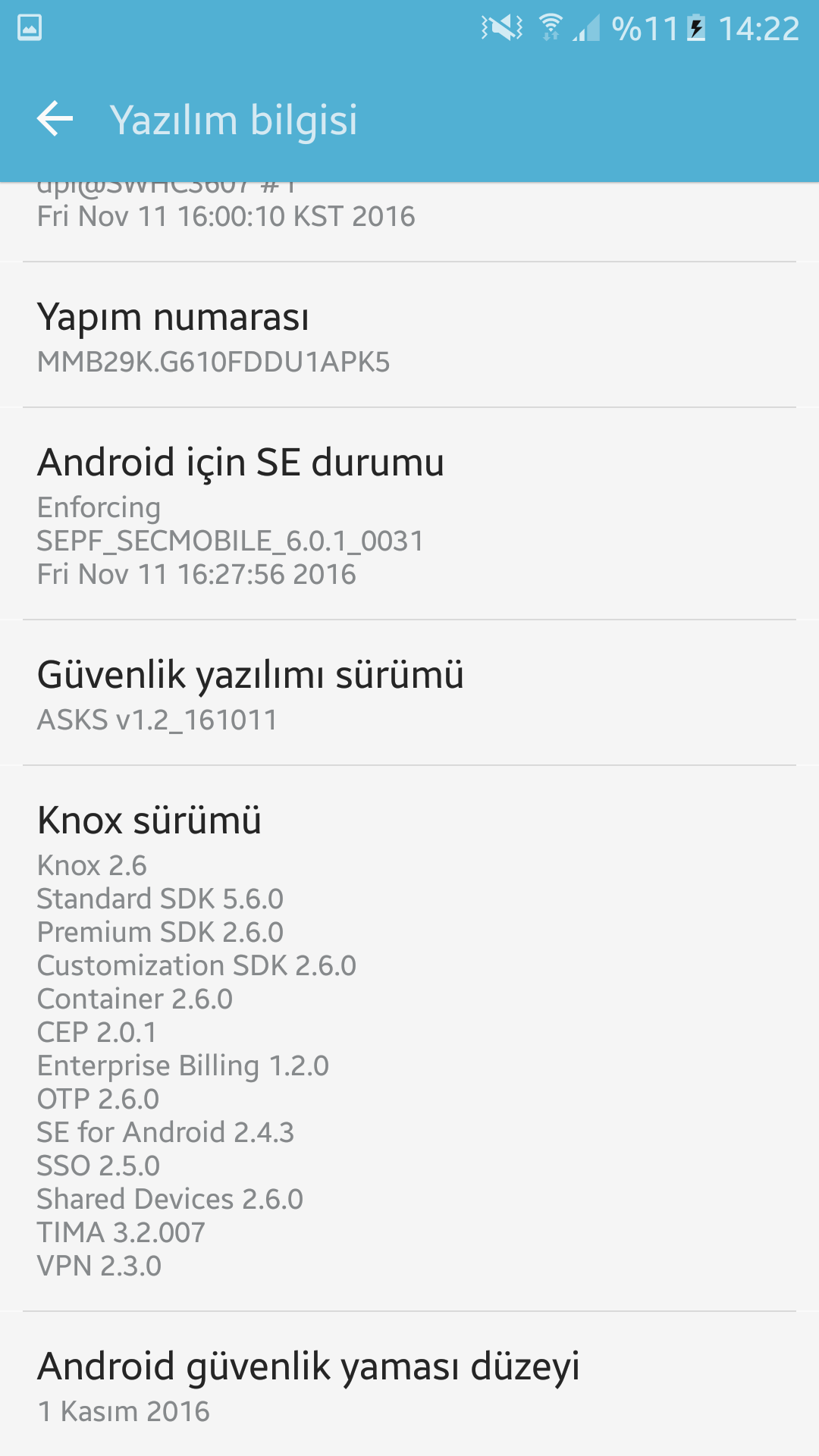The image size is (819, 1456).
Task: Open the Güvenlik yazılımı sürümü entry
Action: [x=409, y=693]
